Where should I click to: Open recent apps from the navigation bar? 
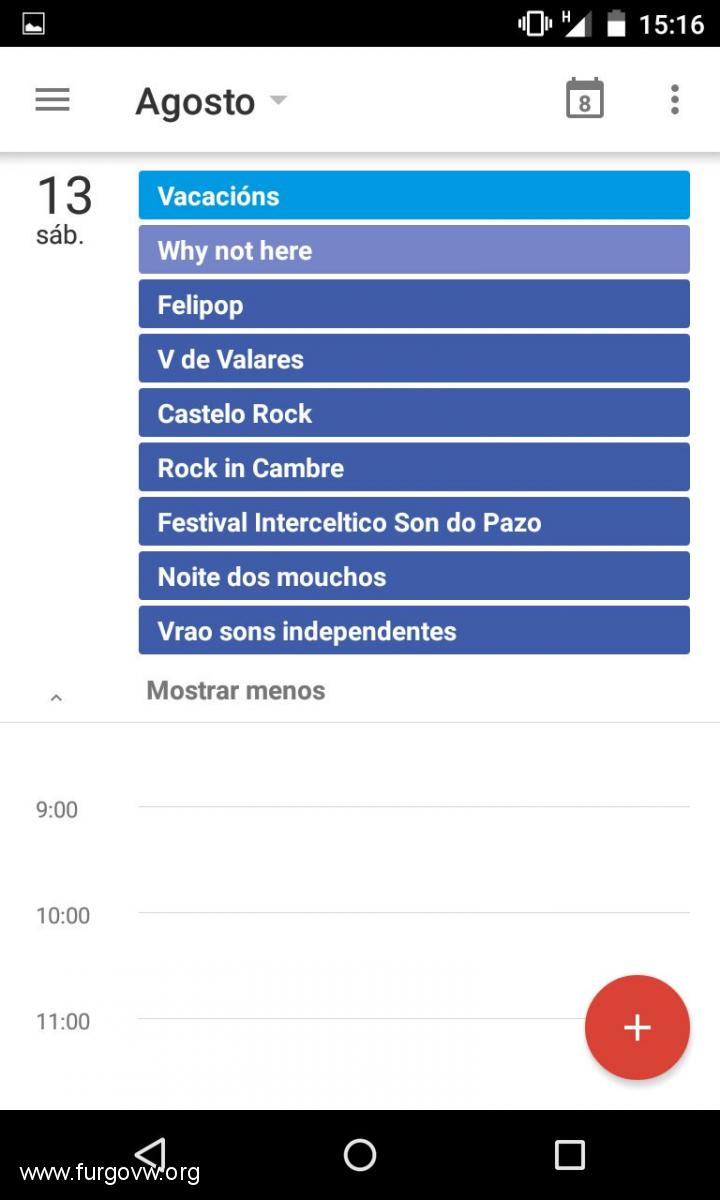click(569, 1155)
